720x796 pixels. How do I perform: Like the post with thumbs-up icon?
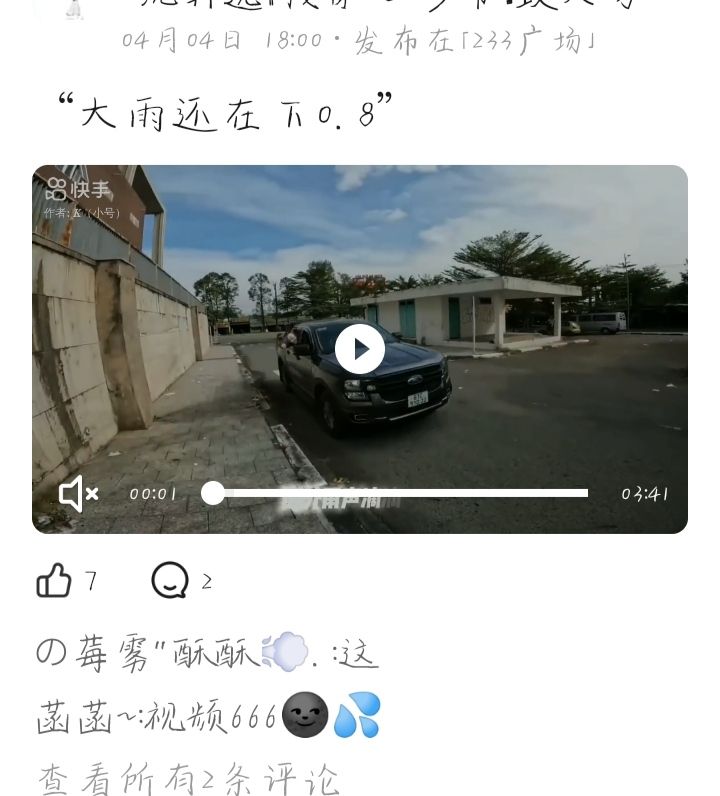point(54,580)
